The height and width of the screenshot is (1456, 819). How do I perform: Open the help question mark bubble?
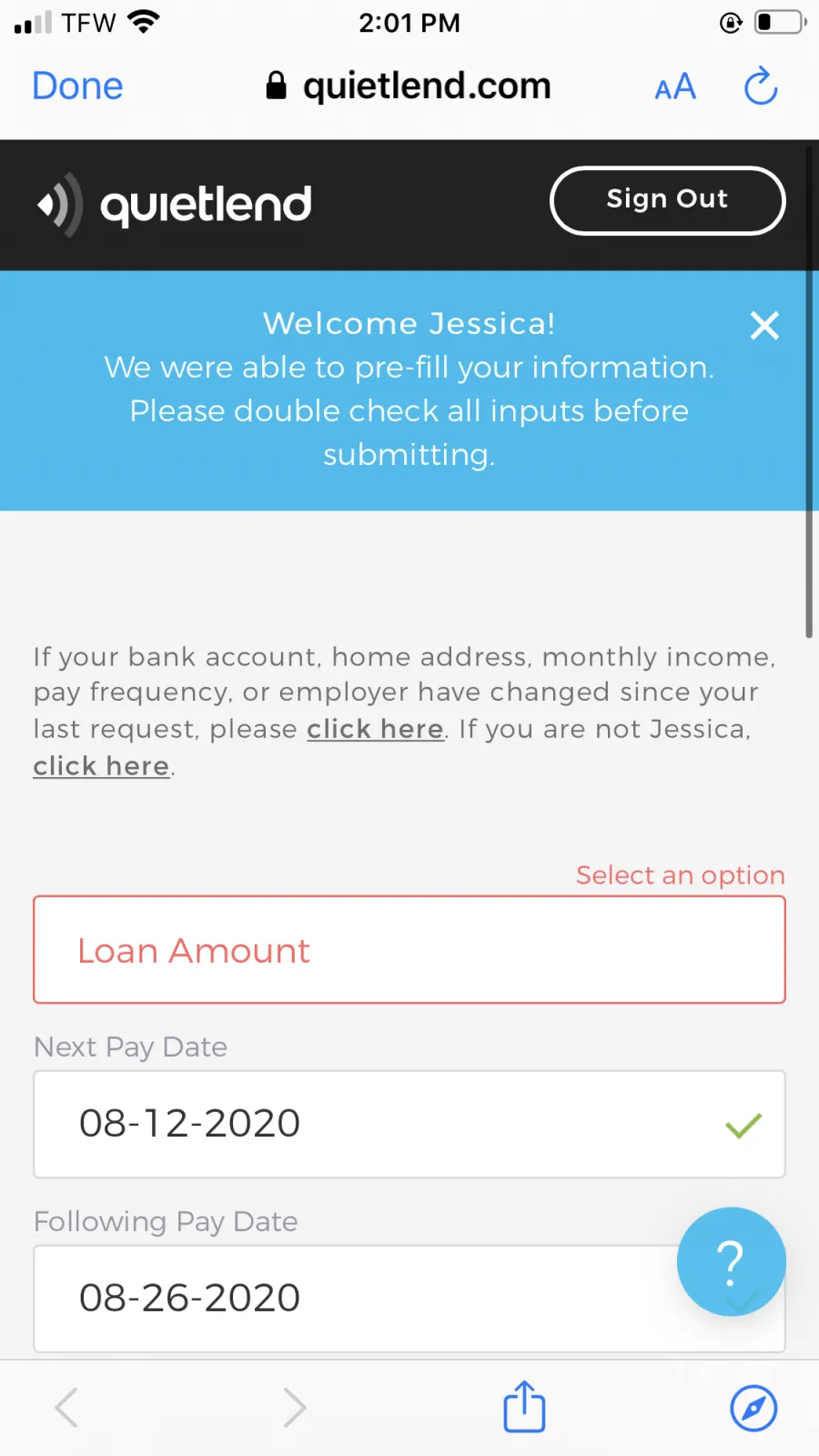tap(731, 1261)
